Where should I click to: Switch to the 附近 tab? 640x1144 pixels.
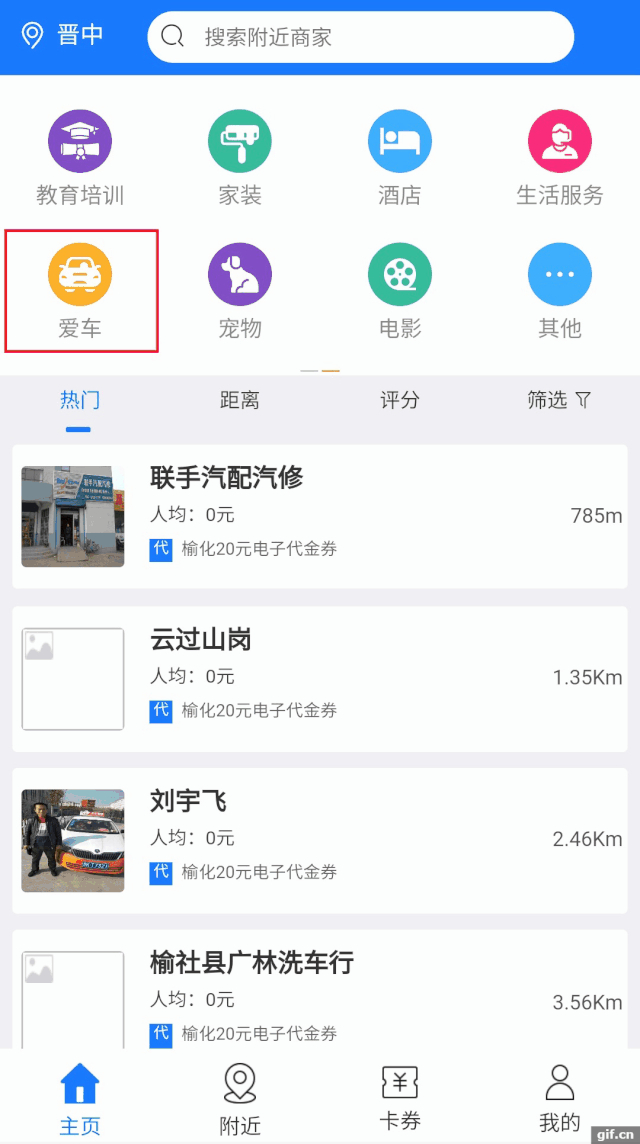[240, 1098]
